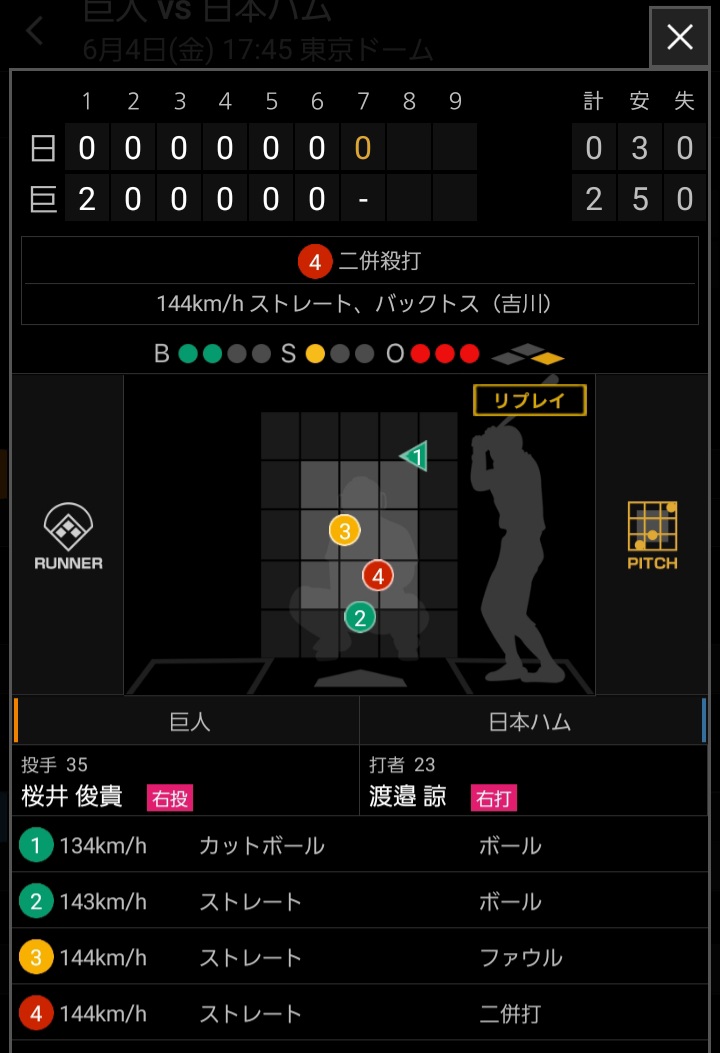720x1053 pixels.
Task: Select the 巨人 team tab
Action: [189, 721]
